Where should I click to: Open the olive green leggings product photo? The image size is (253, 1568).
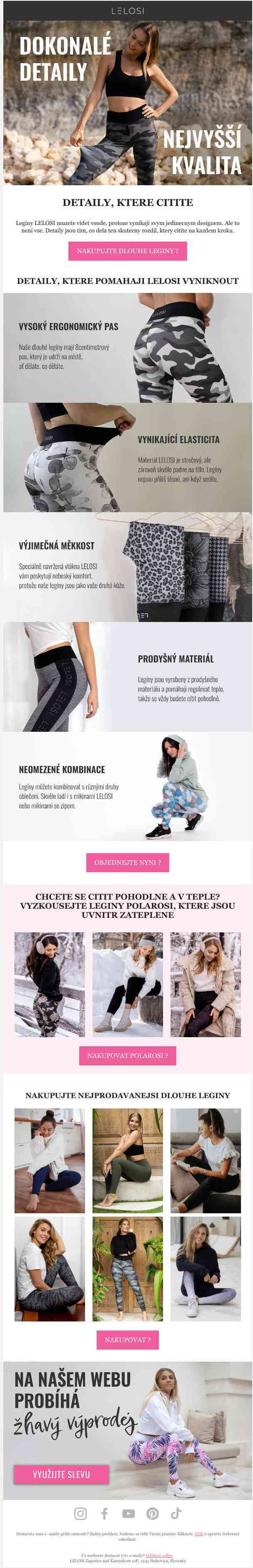(x=127, y=1159)
